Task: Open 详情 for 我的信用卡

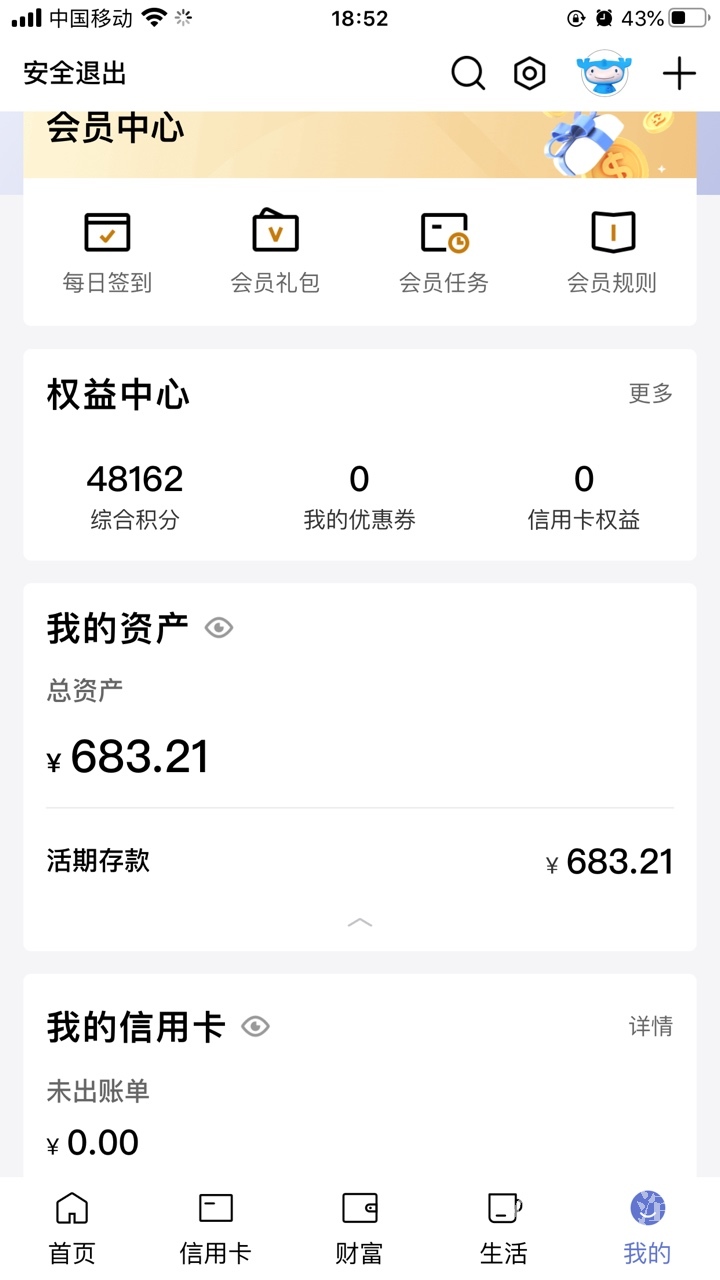Action: click(x=650, y=1027)
